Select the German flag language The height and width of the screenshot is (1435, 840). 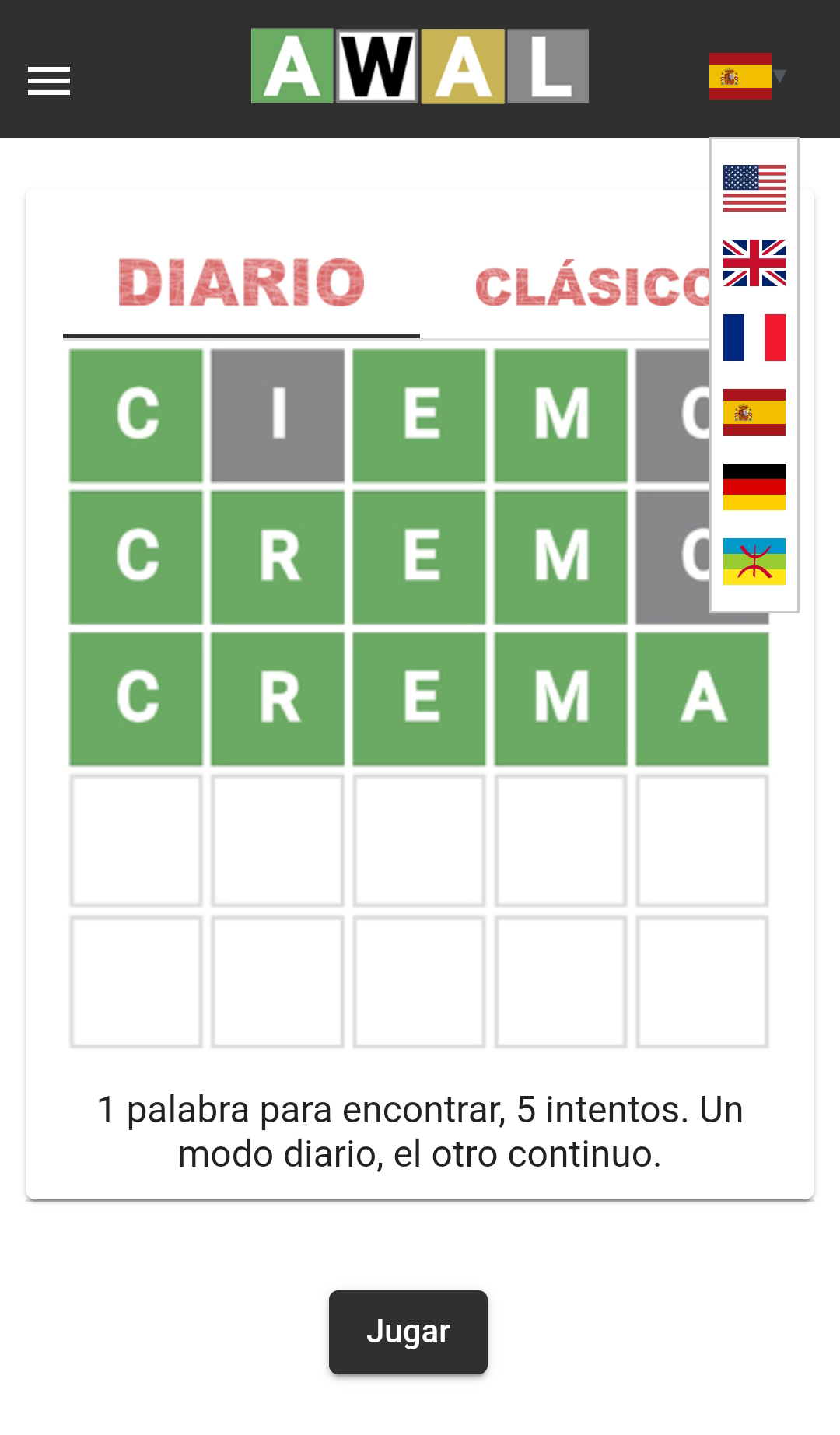[x=754, y=487]
